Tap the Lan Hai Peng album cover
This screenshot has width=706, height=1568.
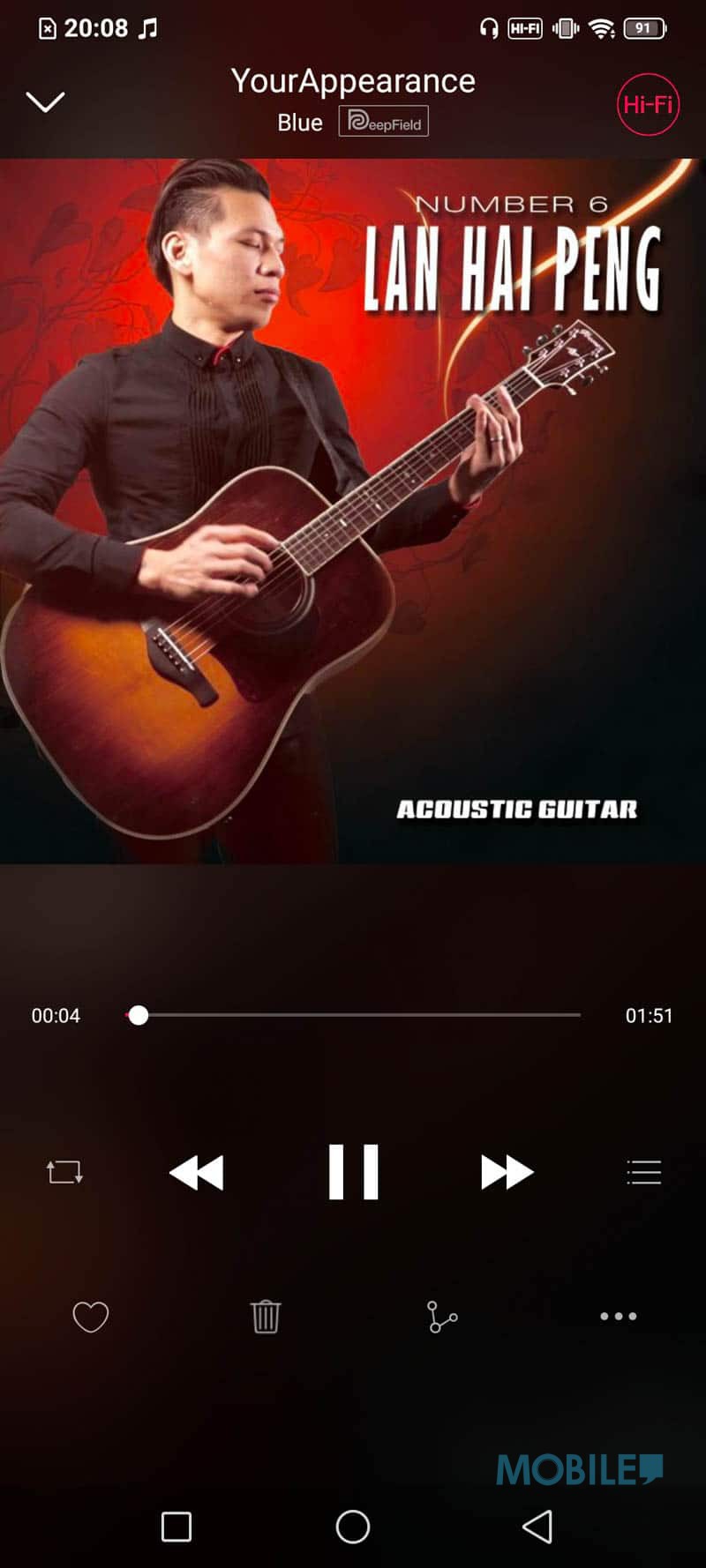(x=353, y=511)
